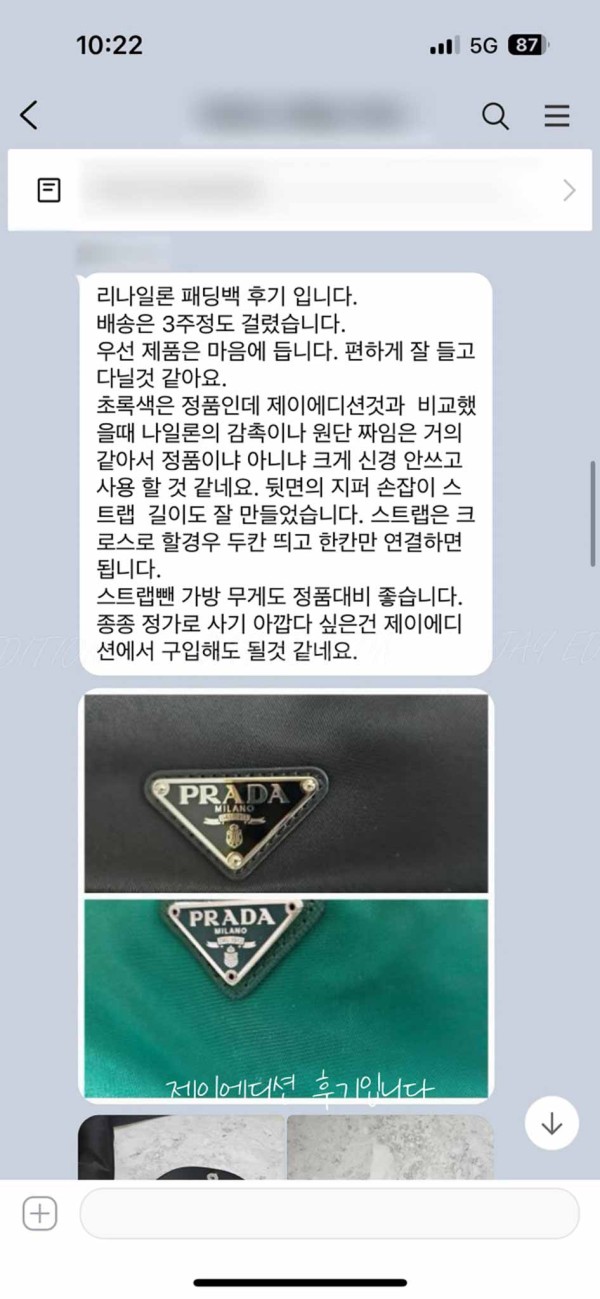Tap the message input field
The height and width of the screenshot is (1299, 600).
[330, 1214]
